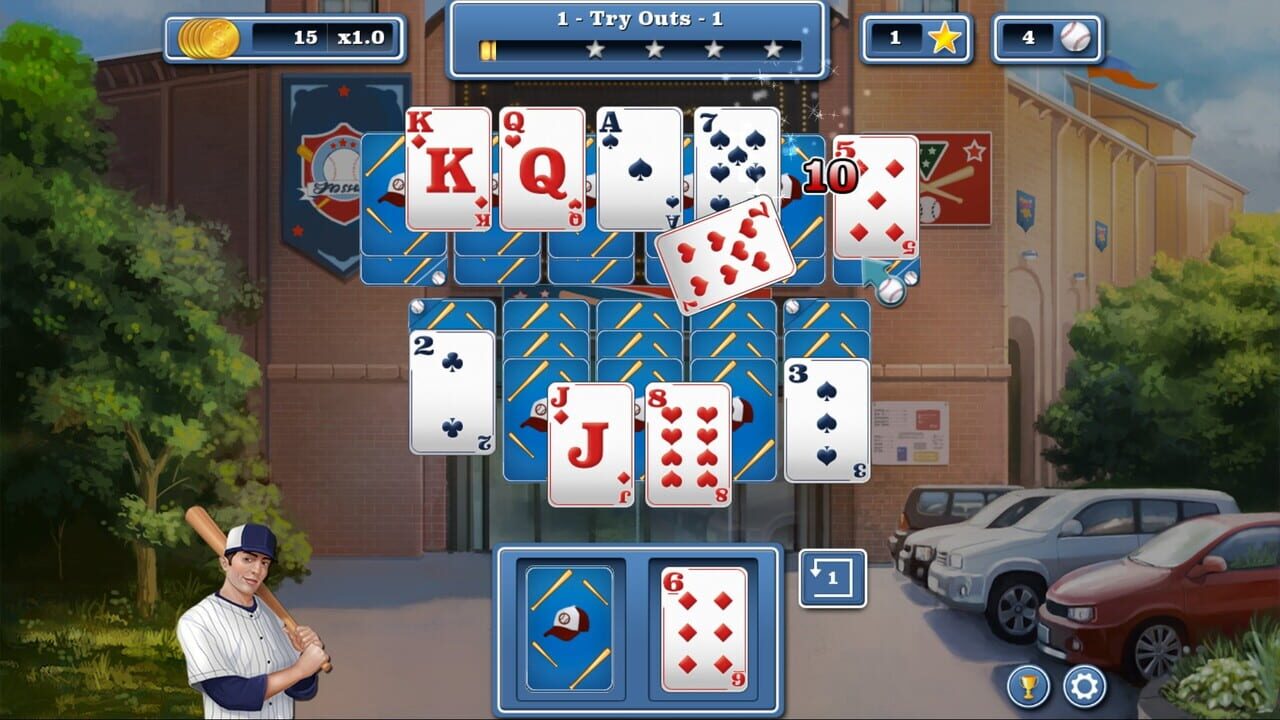Draw a card from the stock pile
This screenshot has width=1280, height=720.
tap(569, 629)
